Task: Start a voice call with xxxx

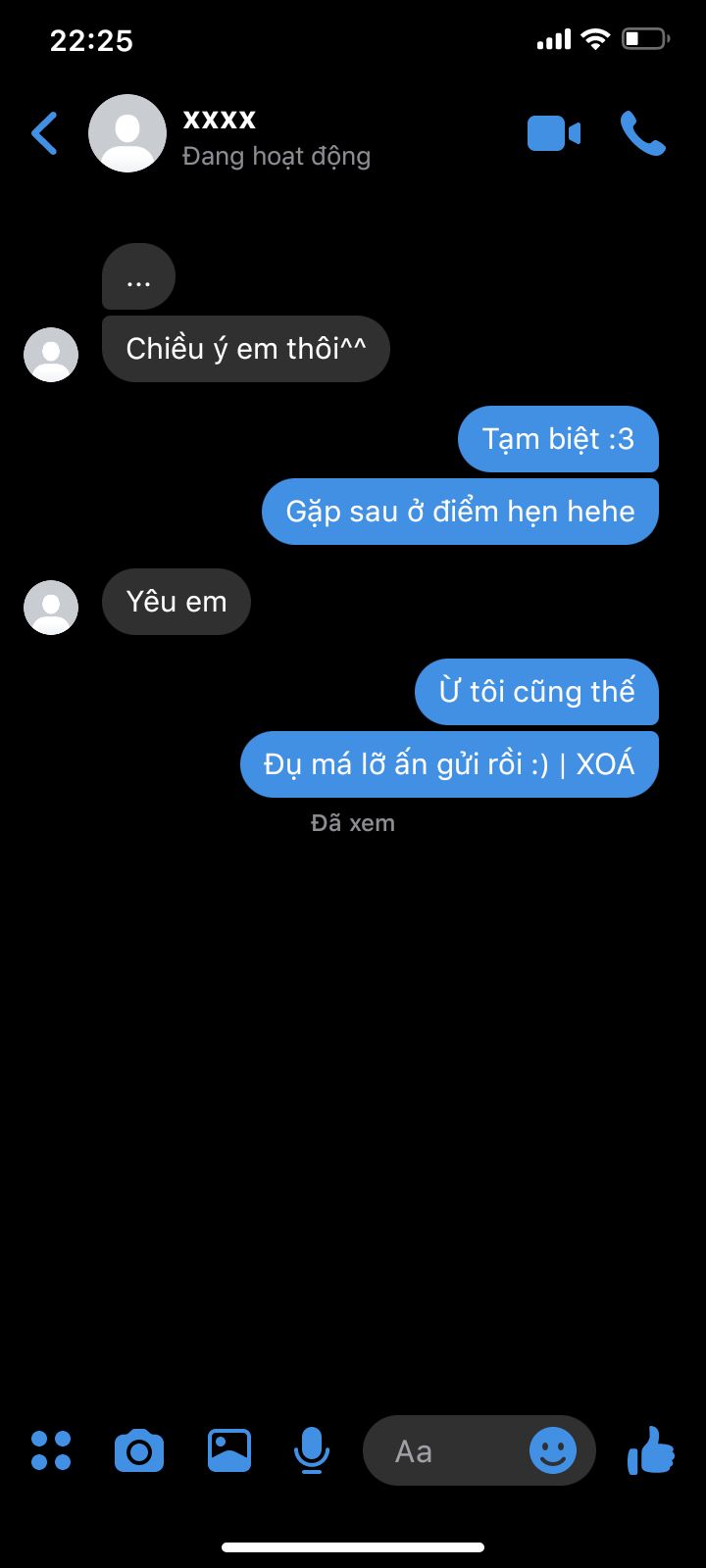Action: pos(642,133)
